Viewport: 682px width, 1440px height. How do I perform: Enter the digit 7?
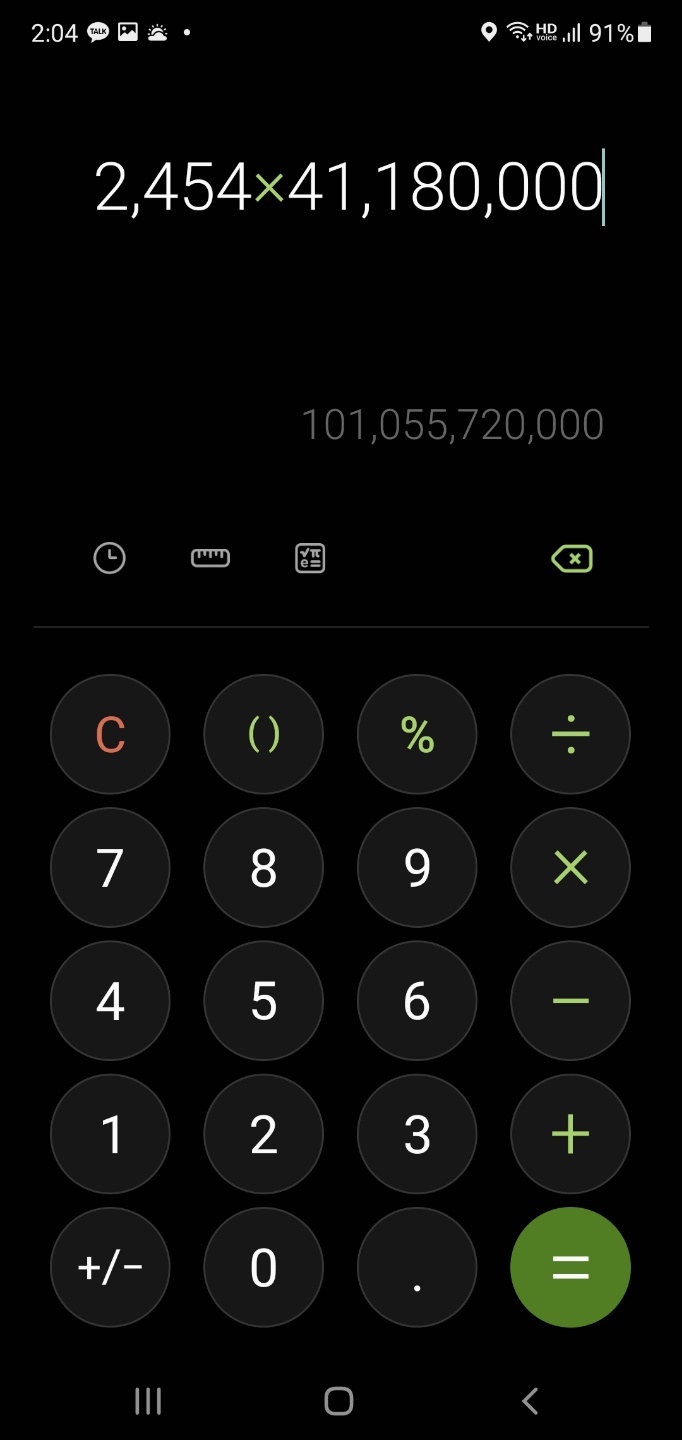(x=110, y=868)
